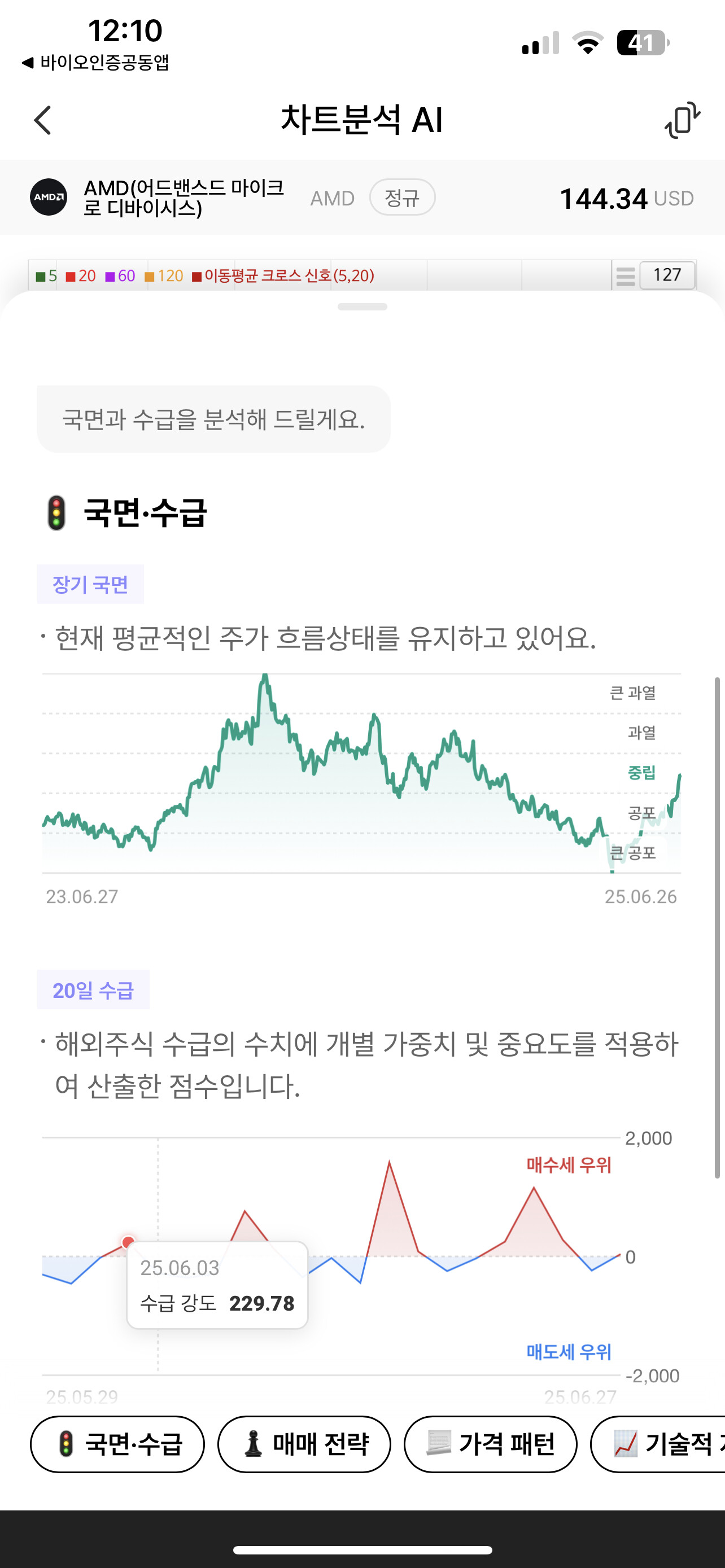Open the 매매 전략 chip
Image resolution: width=725 pixels, height=1568 pixels.
(x=304, y=1444)
